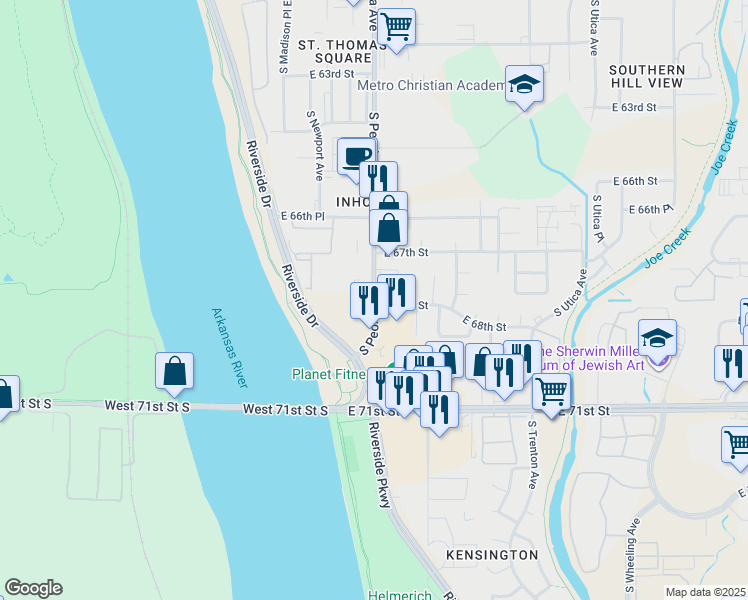The image size is (748, 600).
Task: Tap the shopping bag marker above E 67th St
Action: click(388, 228)
